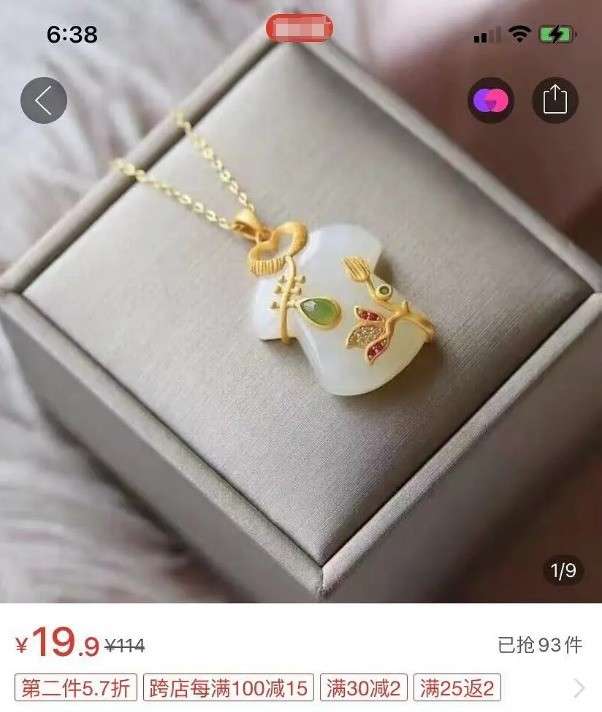Open the 满30减2 coupon tag

(364, 688)
